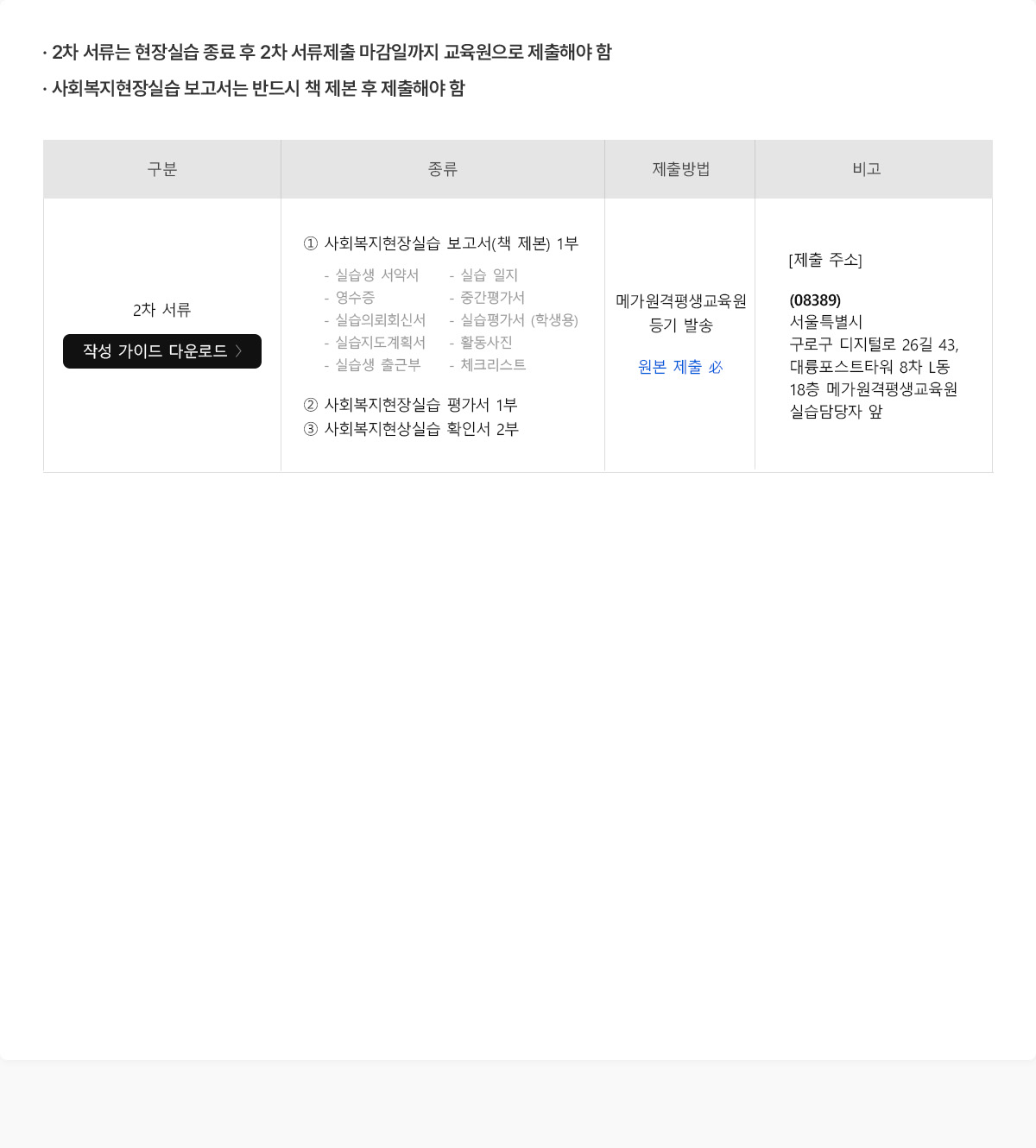1036x1148 pixels.
Task: Tap the 작성 가이드 다운로드 button
Action: pos(162,351)
